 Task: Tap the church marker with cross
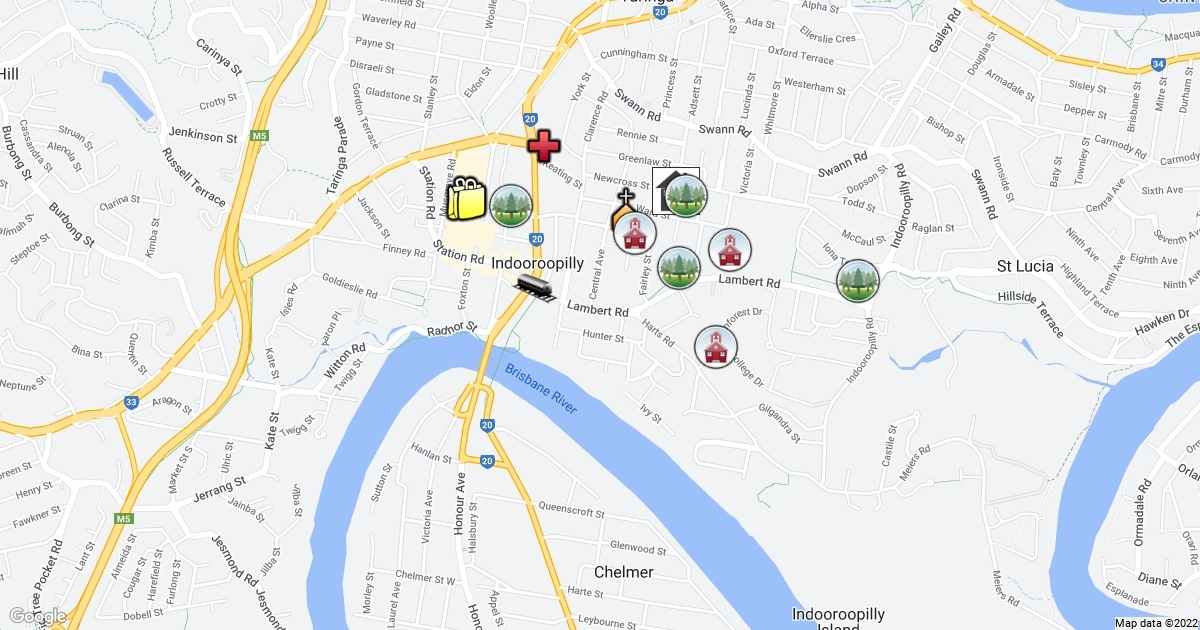(625, 202)
